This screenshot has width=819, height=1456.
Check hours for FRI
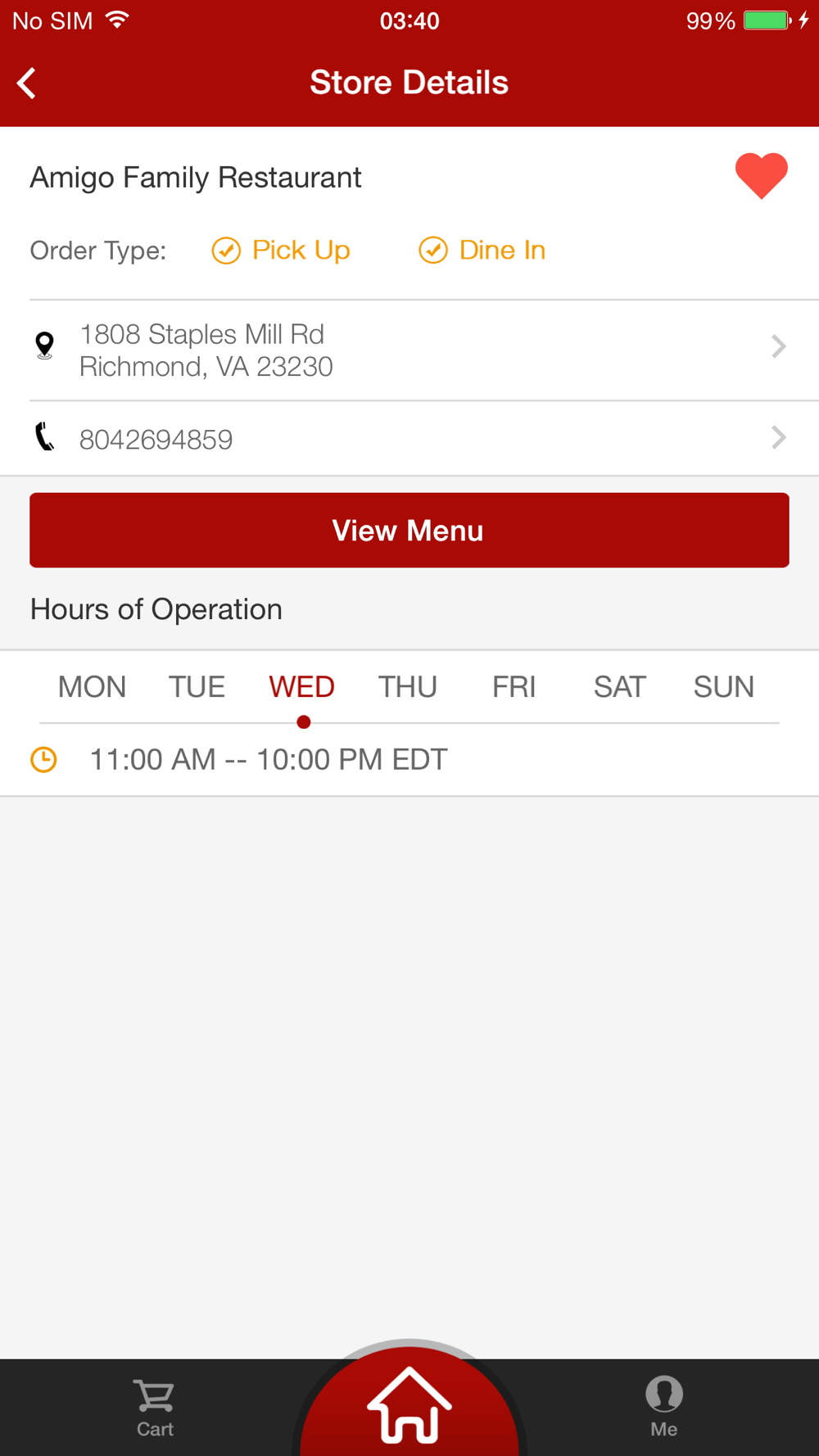coord(514,687)
